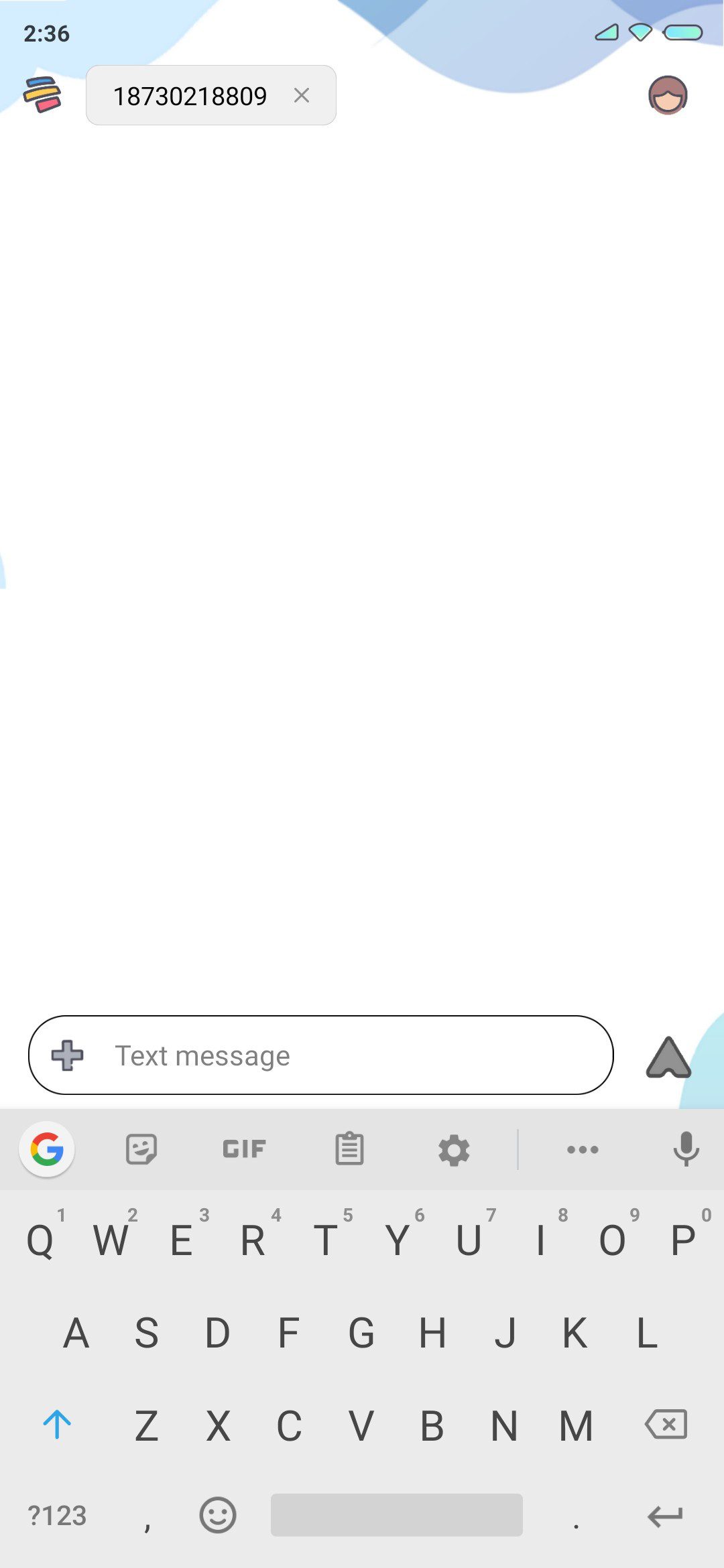
Task: Start voice typing with the microphone
Action: point(686,1150)
